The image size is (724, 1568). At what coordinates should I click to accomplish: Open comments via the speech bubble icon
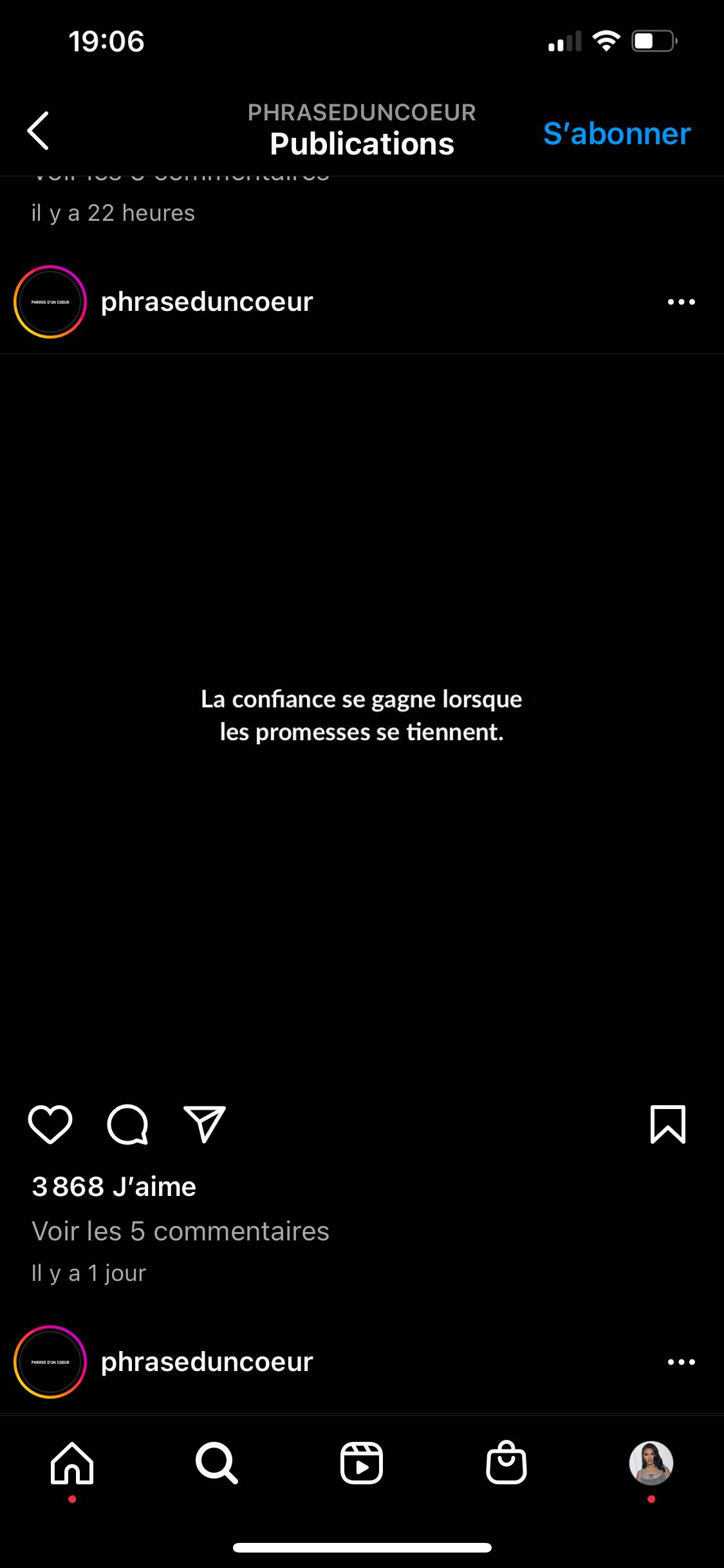(x=127, y=1125)
